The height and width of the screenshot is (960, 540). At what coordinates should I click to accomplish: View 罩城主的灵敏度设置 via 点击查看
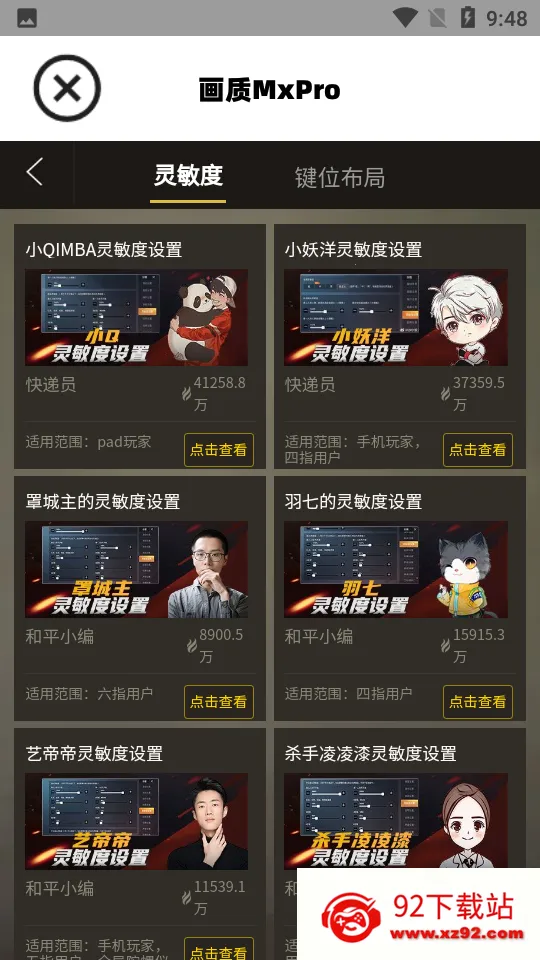pyautogui.click(x=219, y=702)
